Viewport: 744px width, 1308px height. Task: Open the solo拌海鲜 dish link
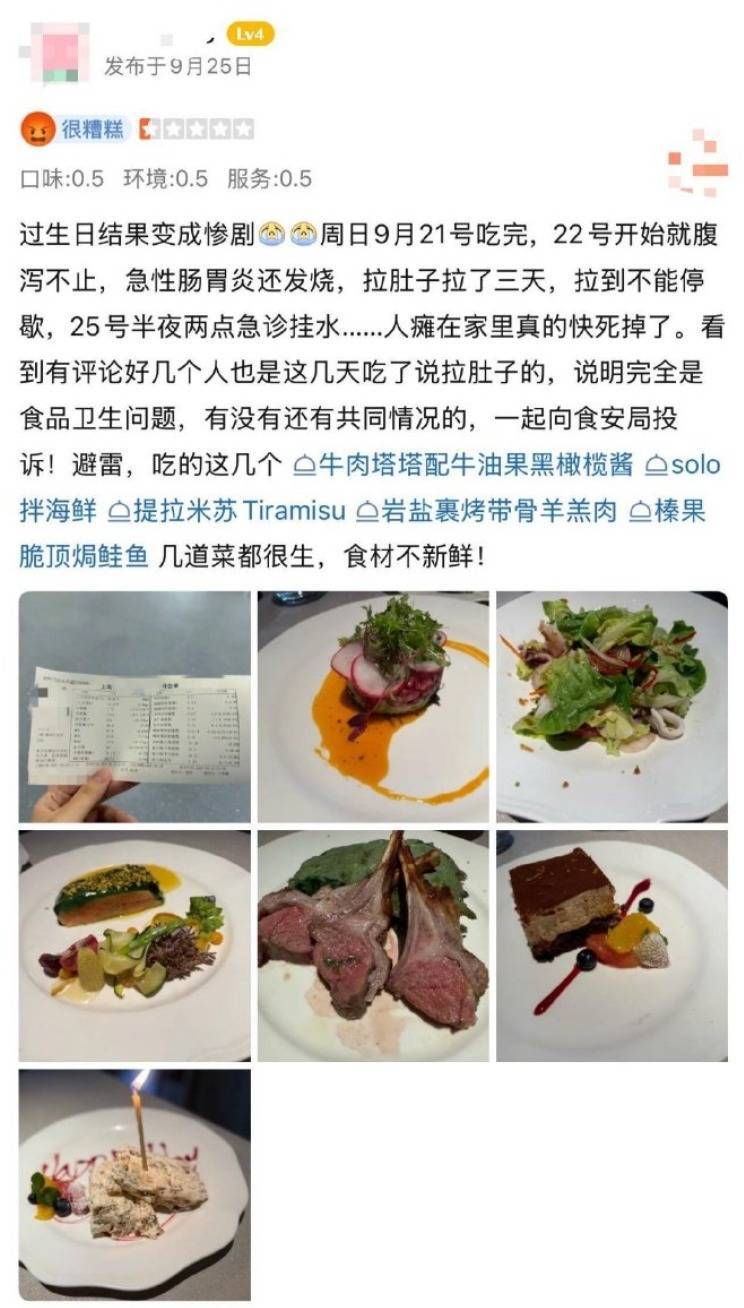(x=682, y=466)
